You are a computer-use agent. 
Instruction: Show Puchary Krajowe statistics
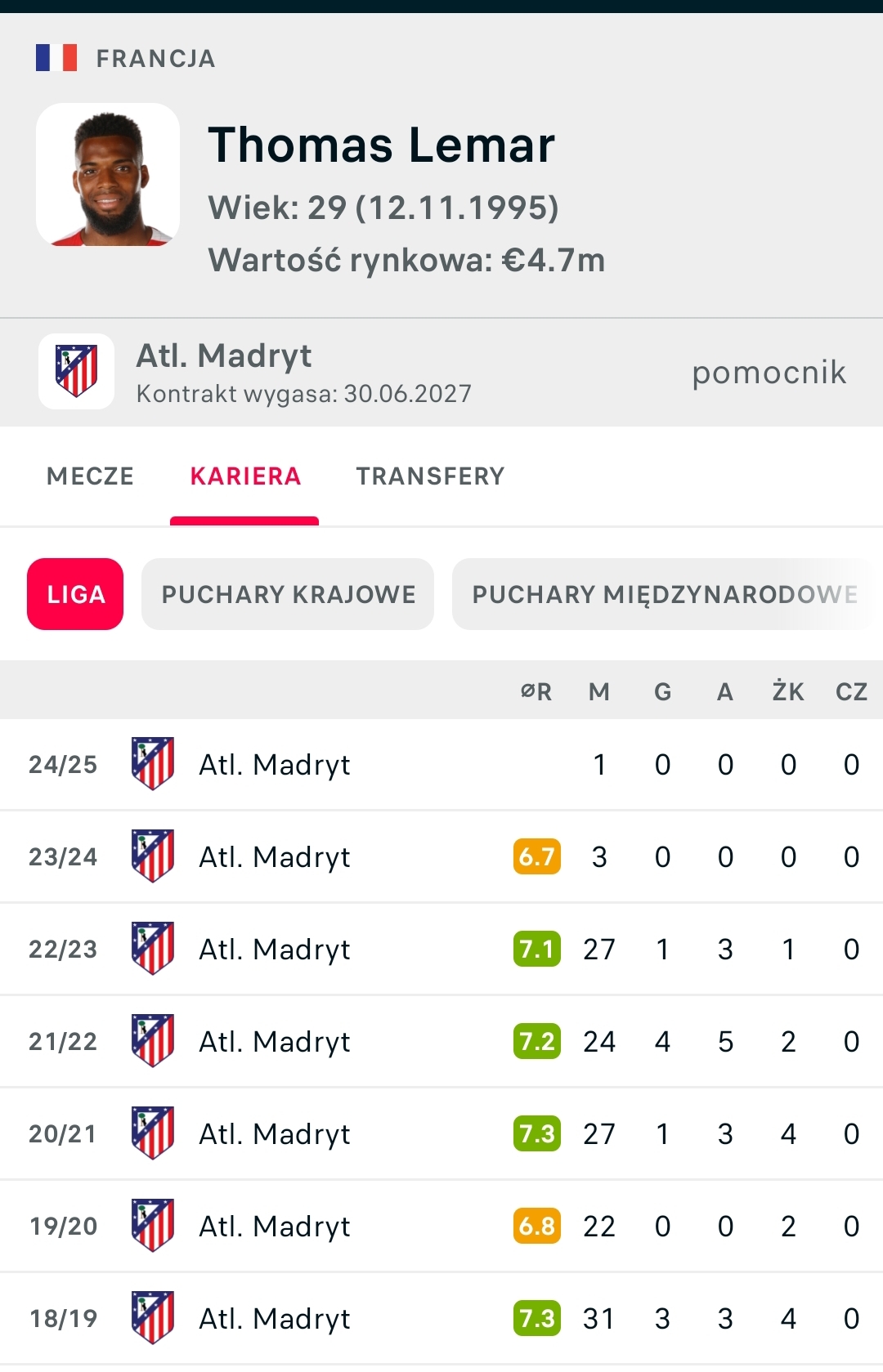click(288, 594)
